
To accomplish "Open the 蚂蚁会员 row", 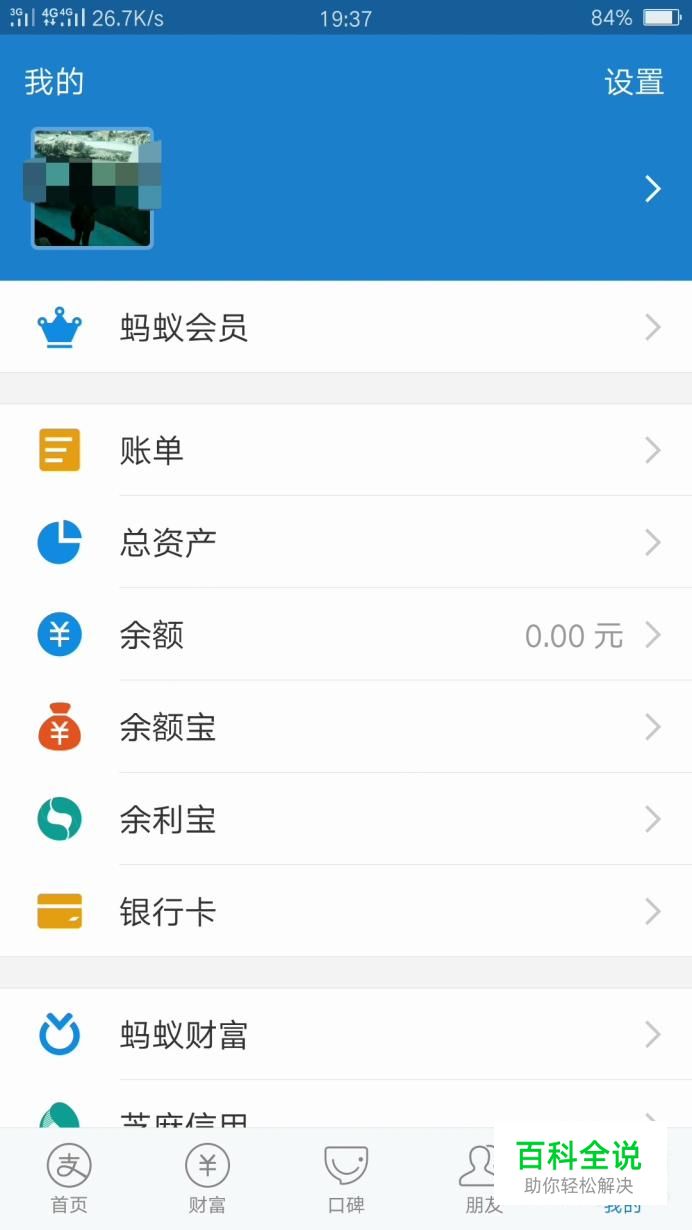I will coord(346,328).
